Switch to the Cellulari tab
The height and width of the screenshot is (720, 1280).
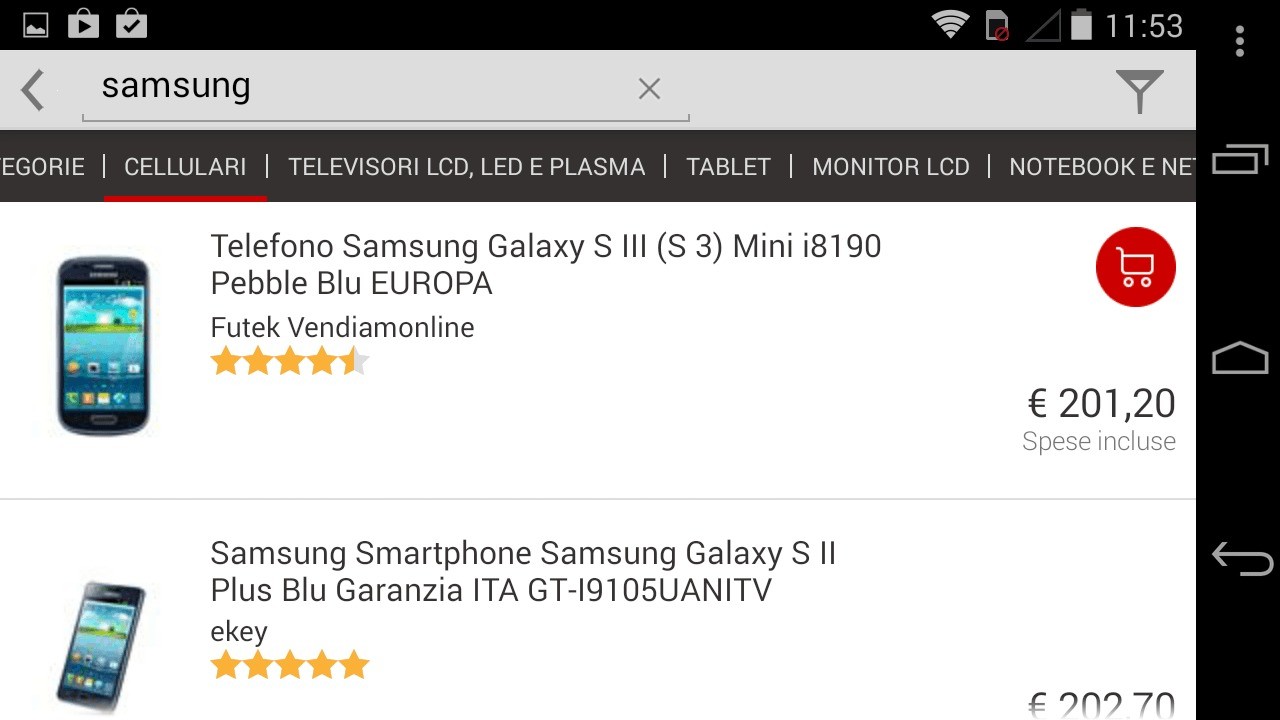point(185,167)
